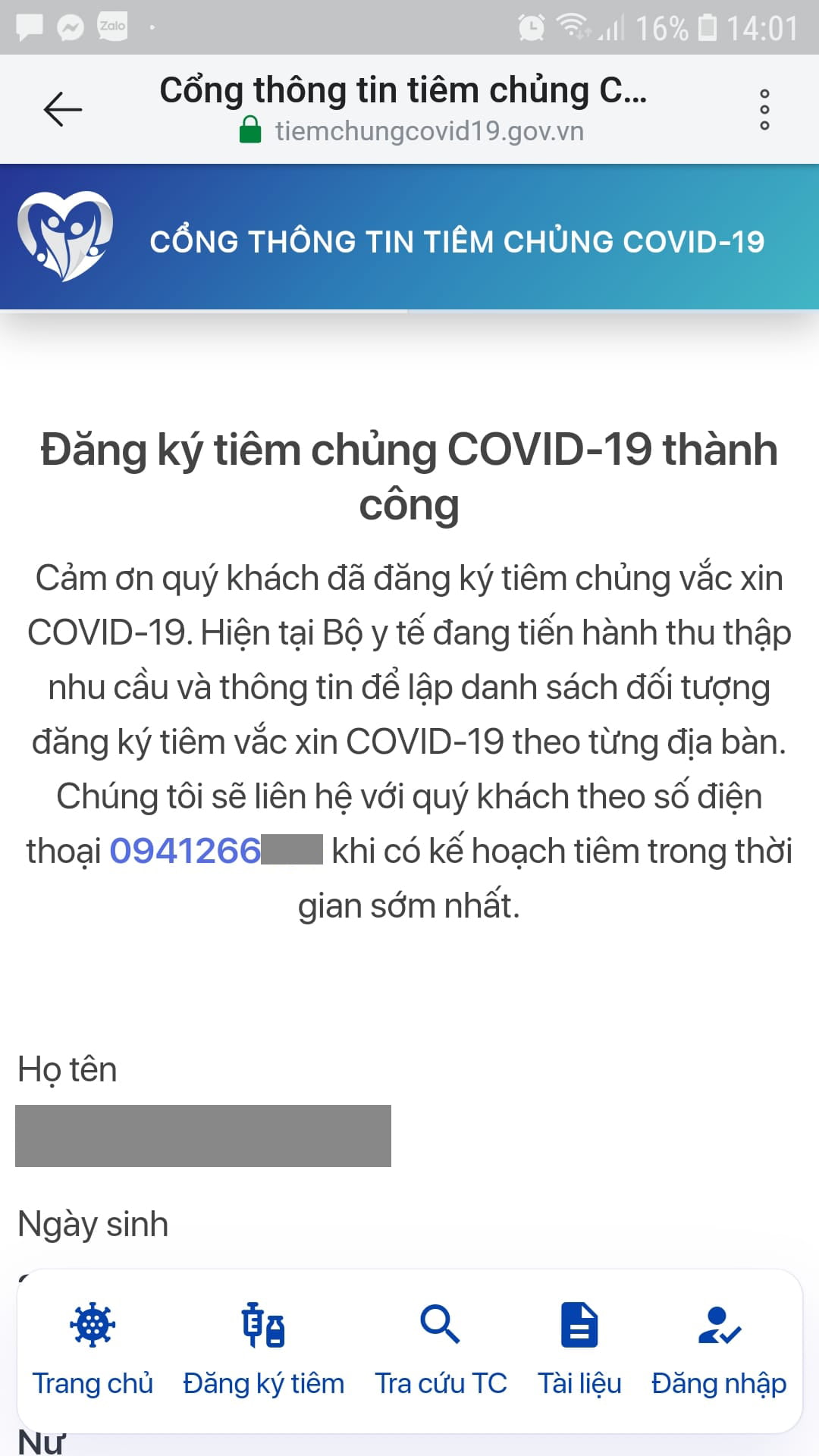
Task: Switch to the Đăng ký tiêm tab
Action: (x=263, y=1350)
